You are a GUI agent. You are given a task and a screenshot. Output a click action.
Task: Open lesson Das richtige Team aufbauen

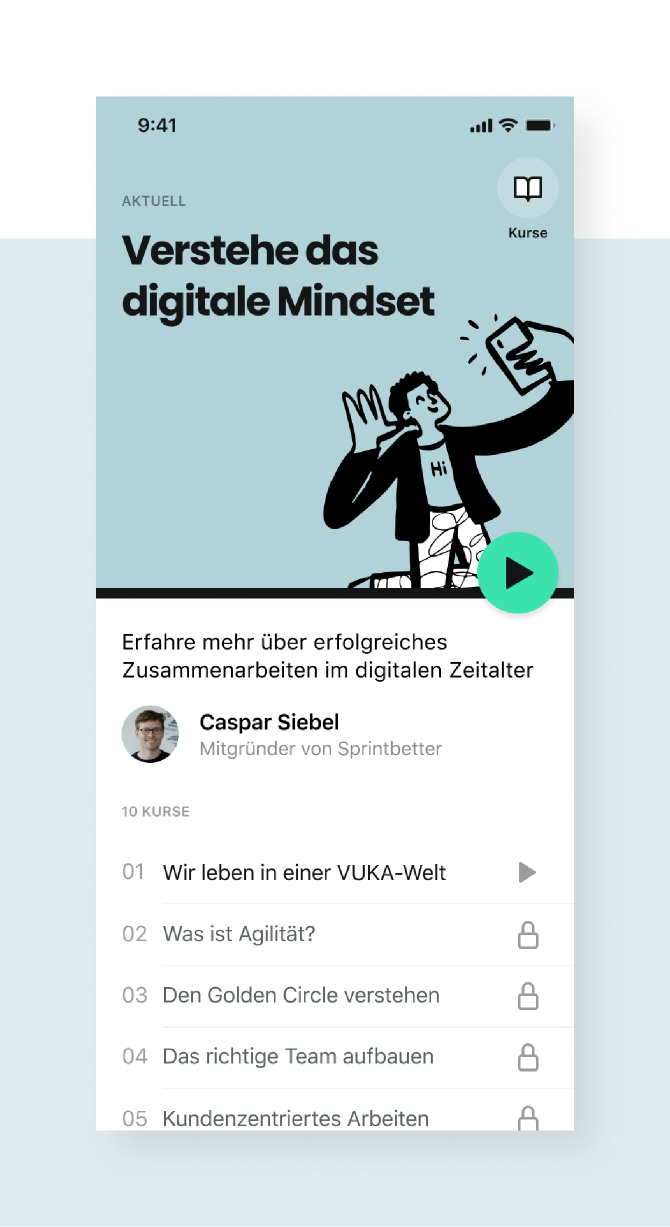297,1056
